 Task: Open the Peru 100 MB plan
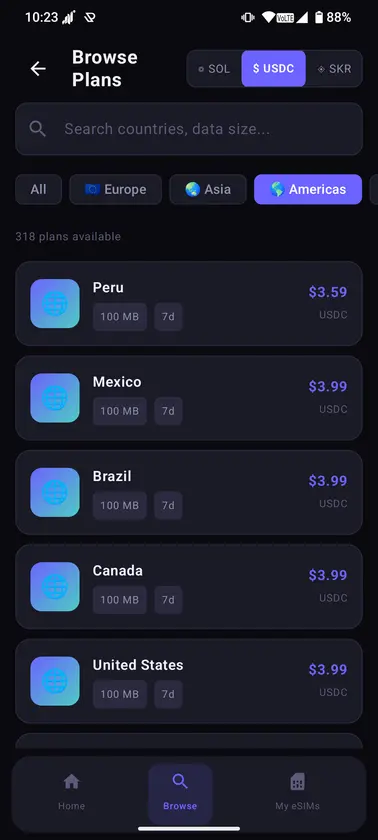[189, 303]
